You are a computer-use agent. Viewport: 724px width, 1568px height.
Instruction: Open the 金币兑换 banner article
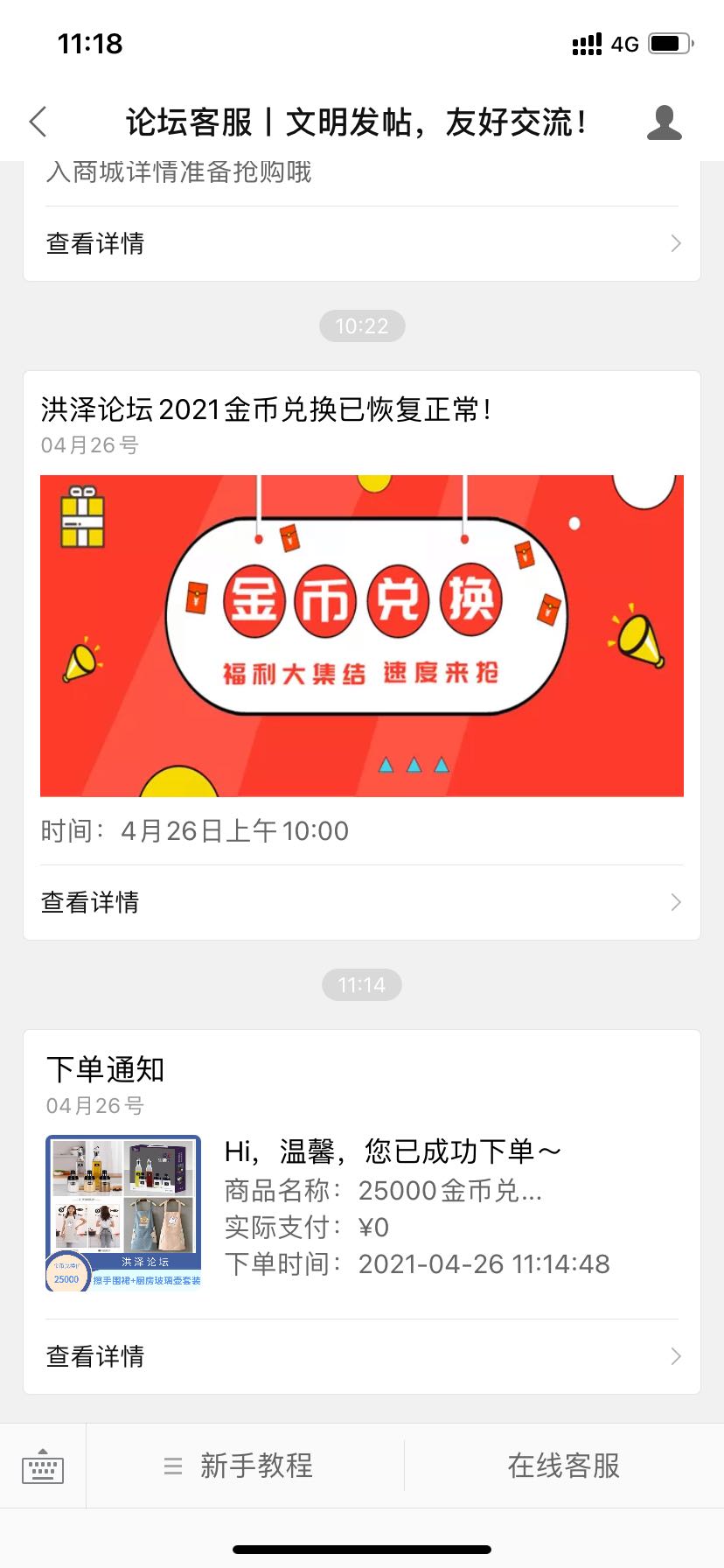(x=362, y=636)
